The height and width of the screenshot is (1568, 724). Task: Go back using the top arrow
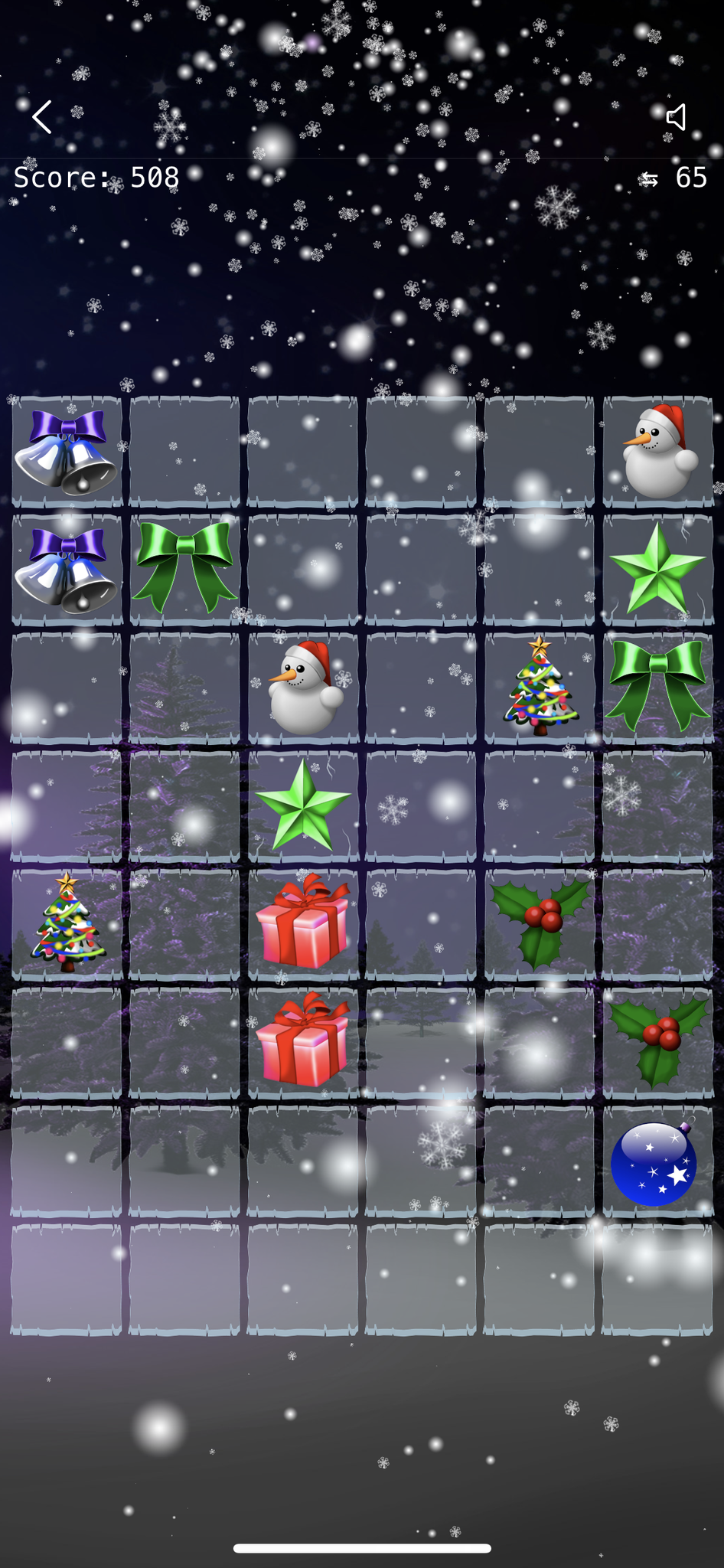pyautogui.click(x=42, y=117)
